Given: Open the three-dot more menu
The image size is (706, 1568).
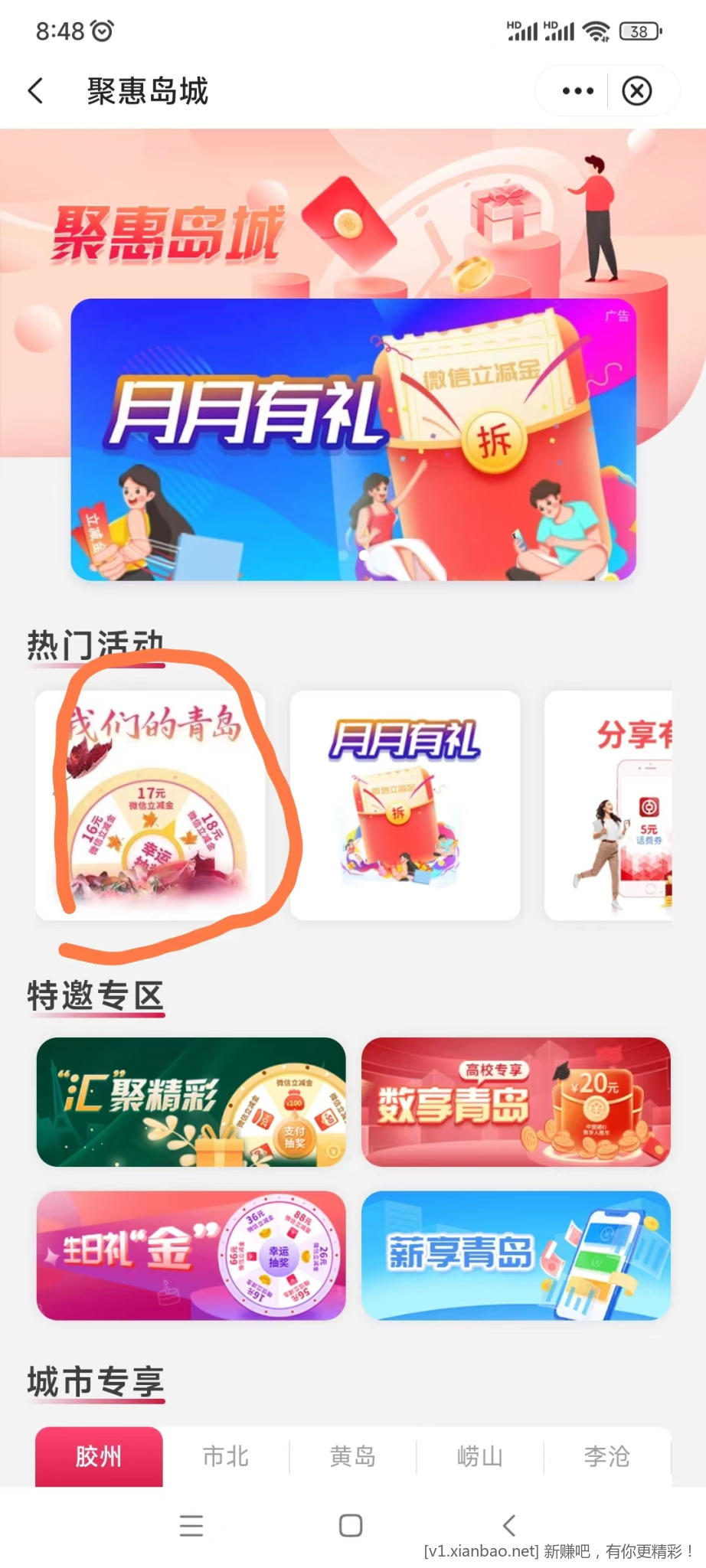Looking at the screenshot, I should point(577,91).
